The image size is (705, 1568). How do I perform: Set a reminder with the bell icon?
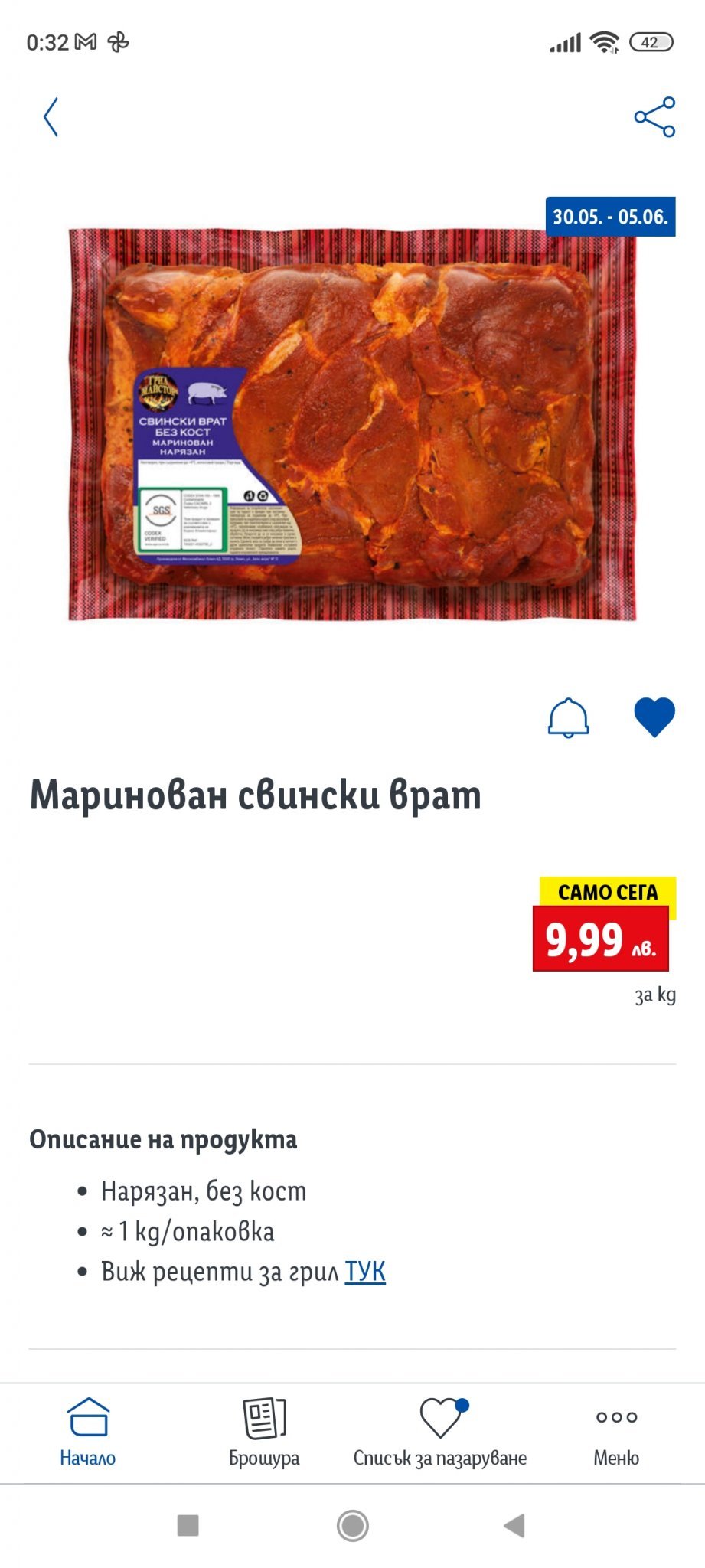(x=568, y=718)
